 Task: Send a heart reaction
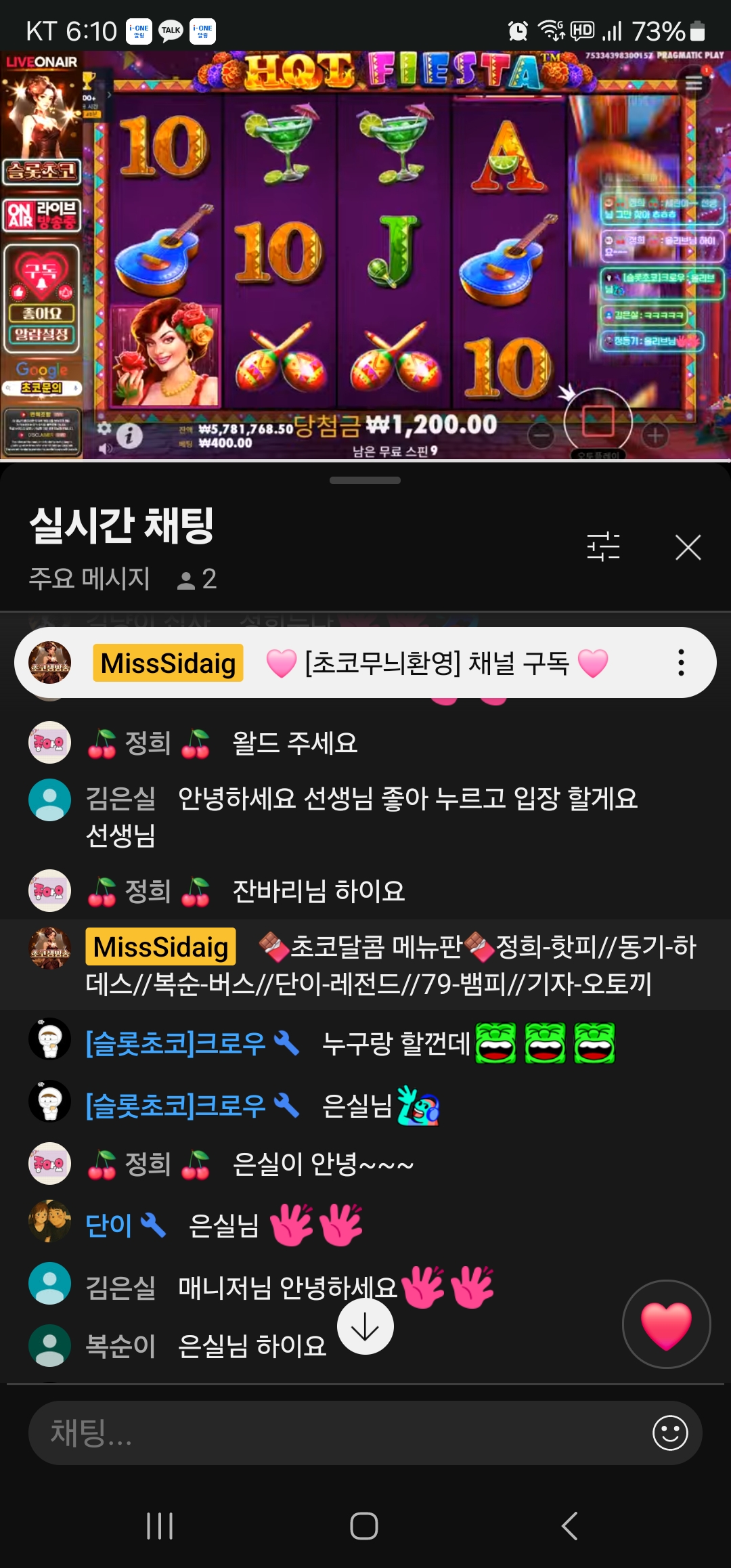(x=666, y=1324)
